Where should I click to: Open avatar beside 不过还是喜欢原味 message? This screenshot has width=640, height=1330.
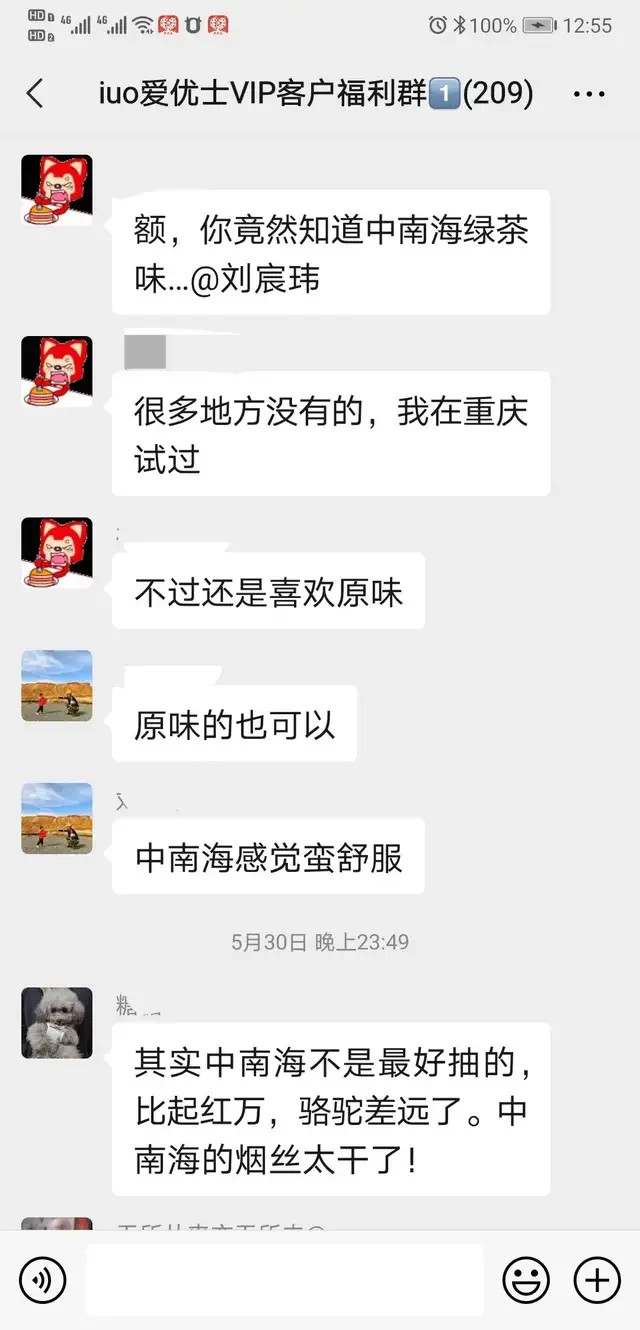(x=57, y=553)
